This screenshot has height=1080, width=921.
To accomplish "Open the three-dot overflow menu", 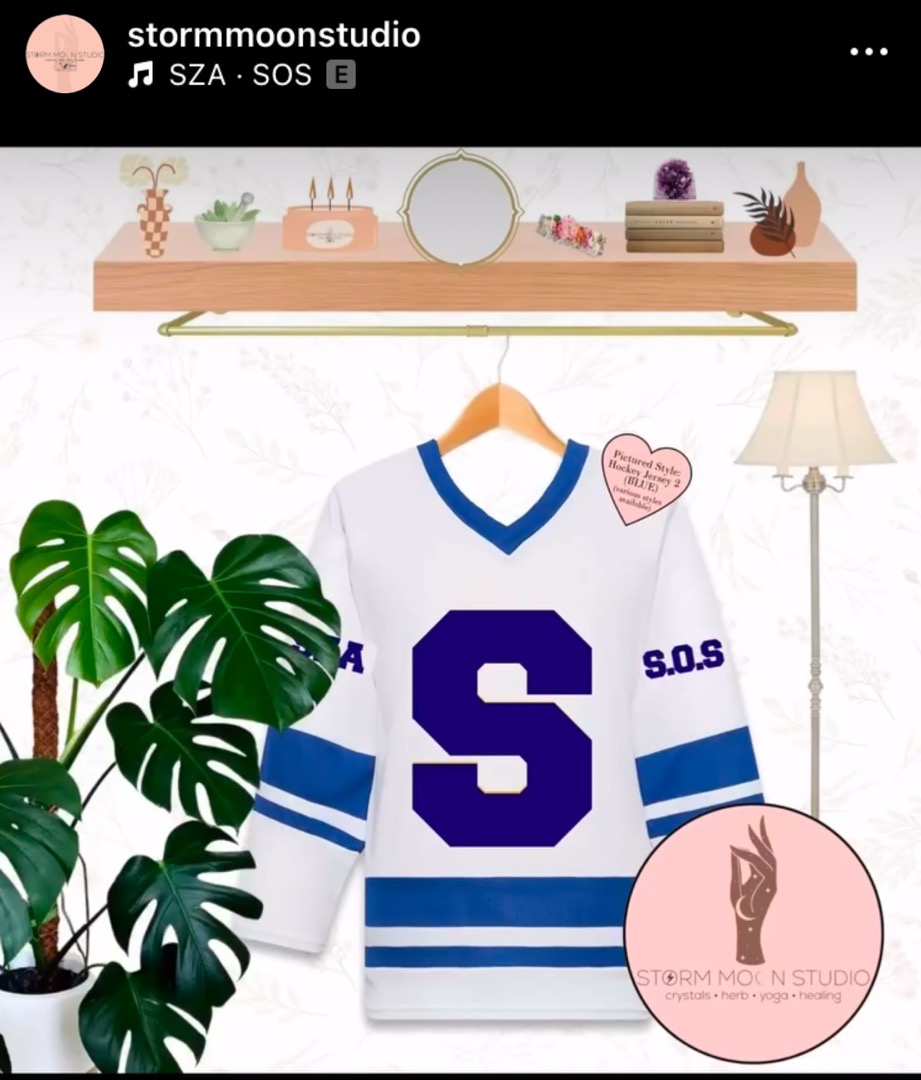I will click(868, 52).
